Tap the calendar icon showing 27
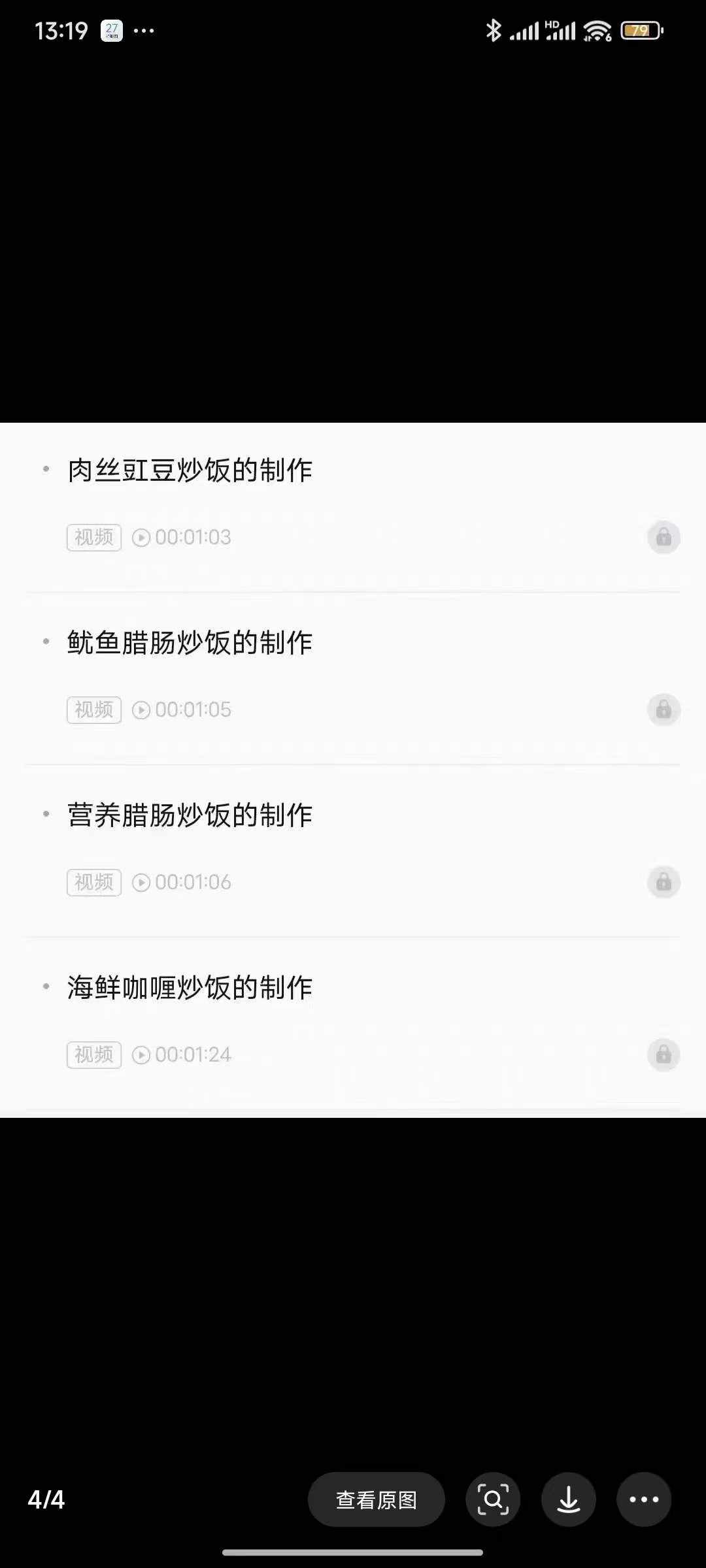The image size is (706, 1568). [x=111, y=29]
